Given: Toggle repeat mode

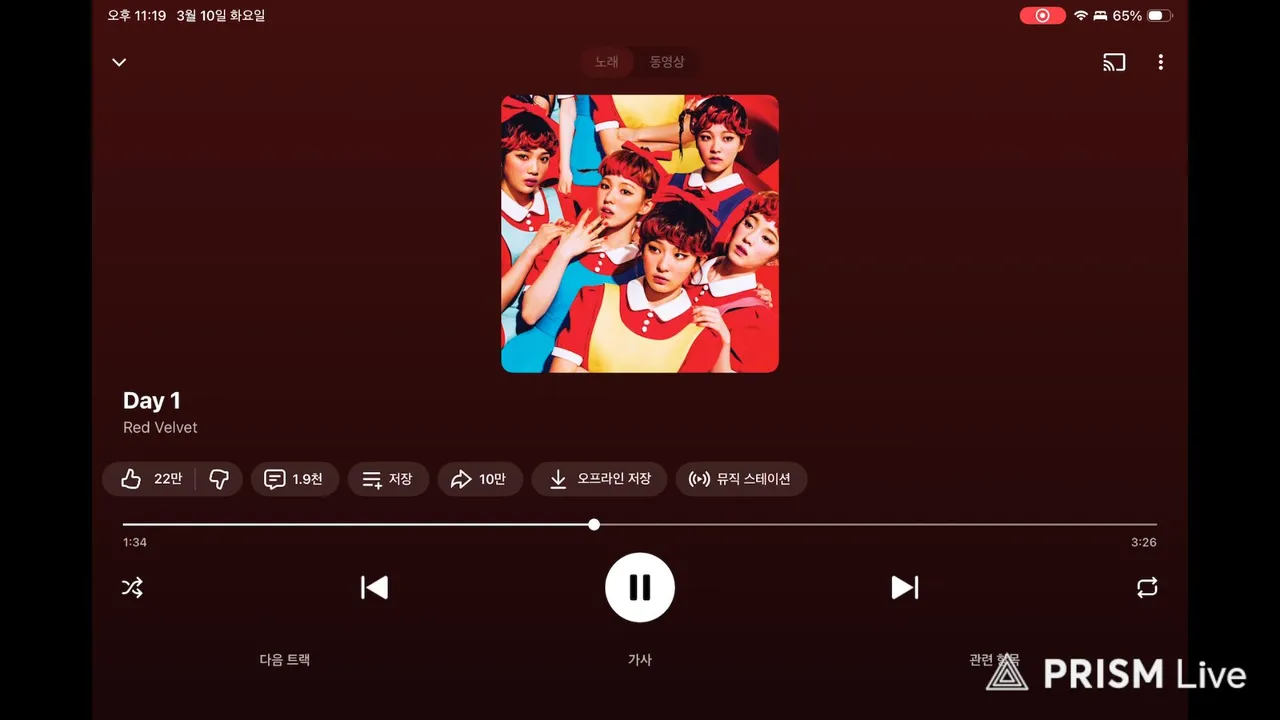Looking at the screenshot, I should 1147,588.
